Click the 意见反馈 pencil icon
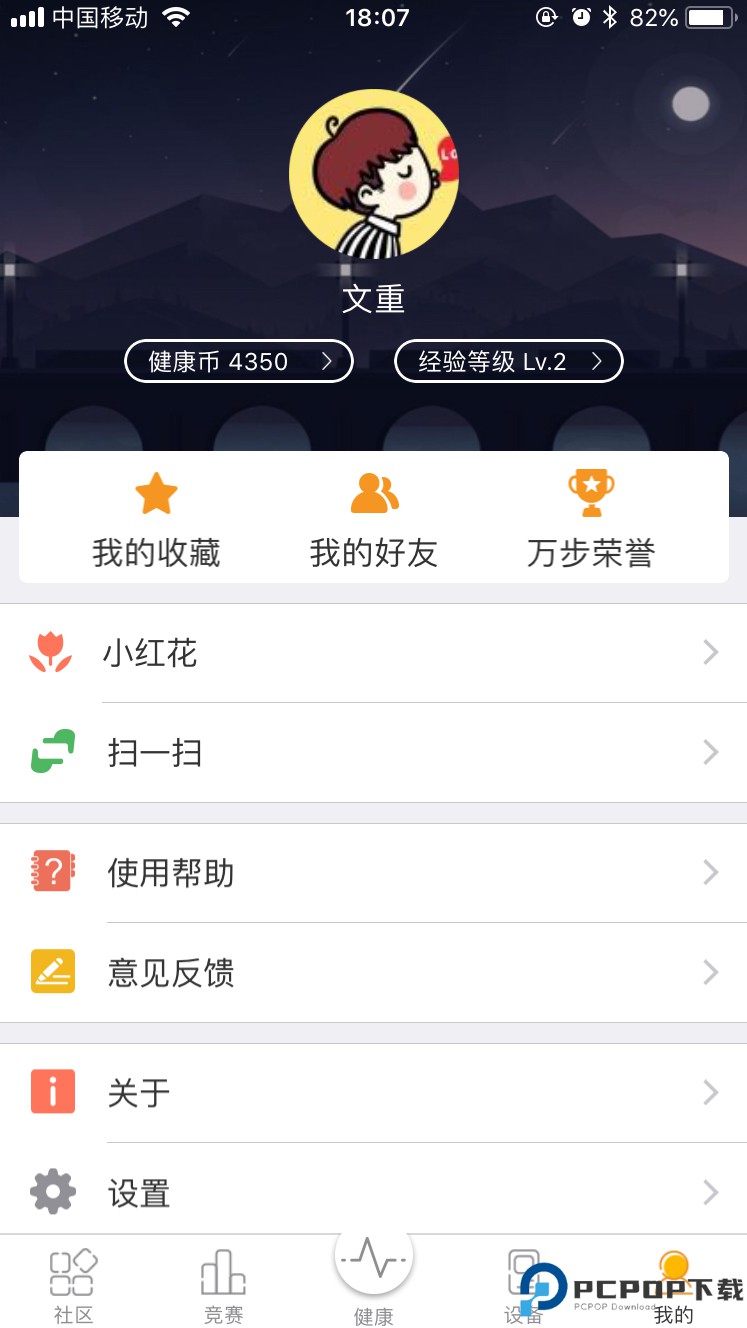This screenshot has width=747, height=1328. (52, 971)
